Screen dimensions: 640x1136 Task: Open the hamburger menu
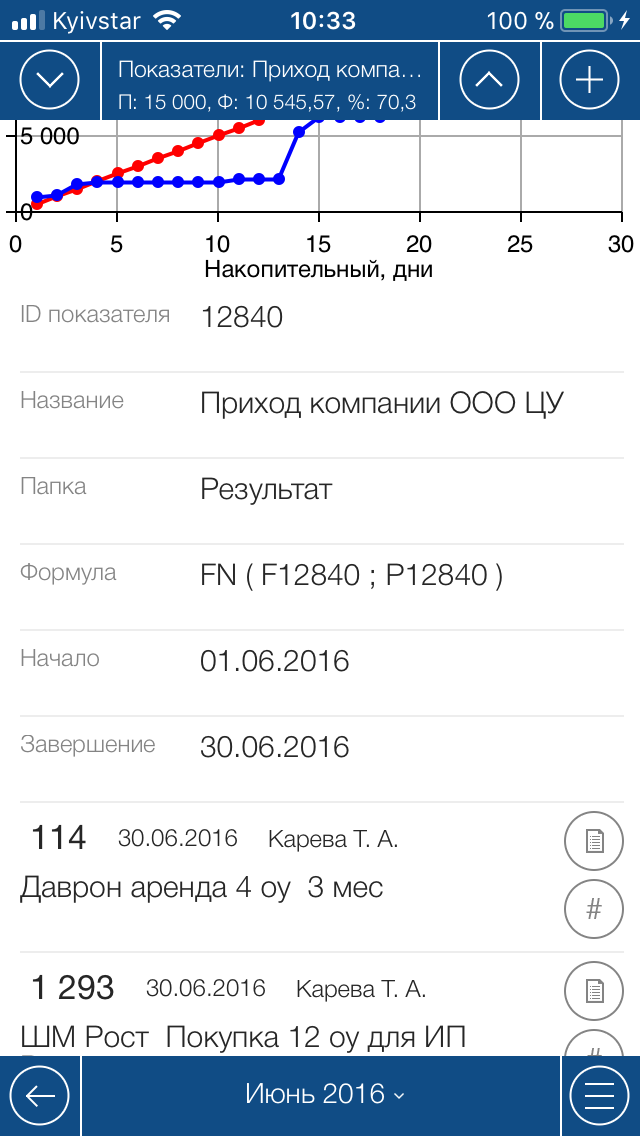pyautogui.click(x=600, y=1096)
